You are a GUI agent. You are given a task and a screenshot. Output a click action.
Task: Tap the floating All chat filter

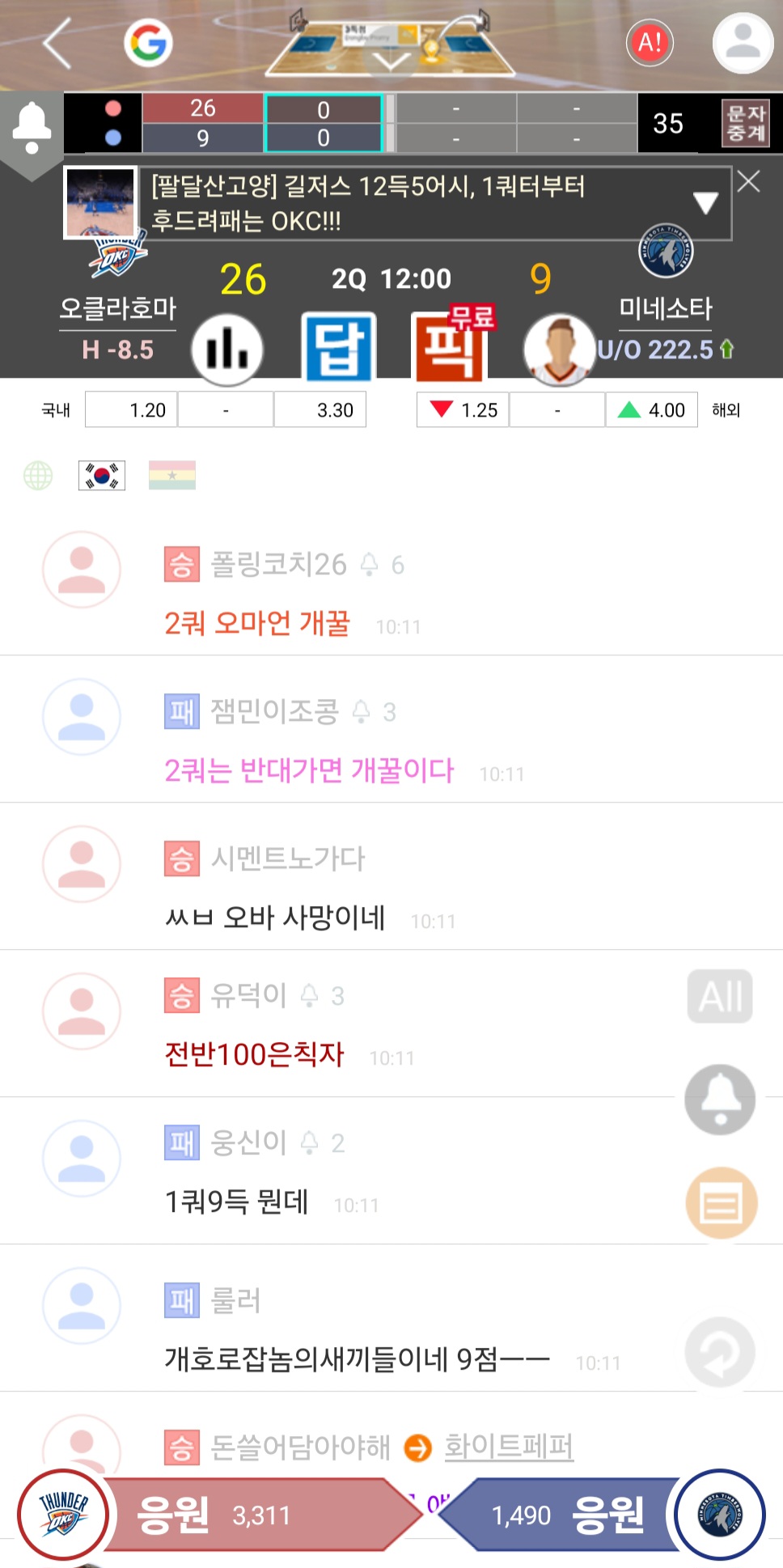coord(720,996)
